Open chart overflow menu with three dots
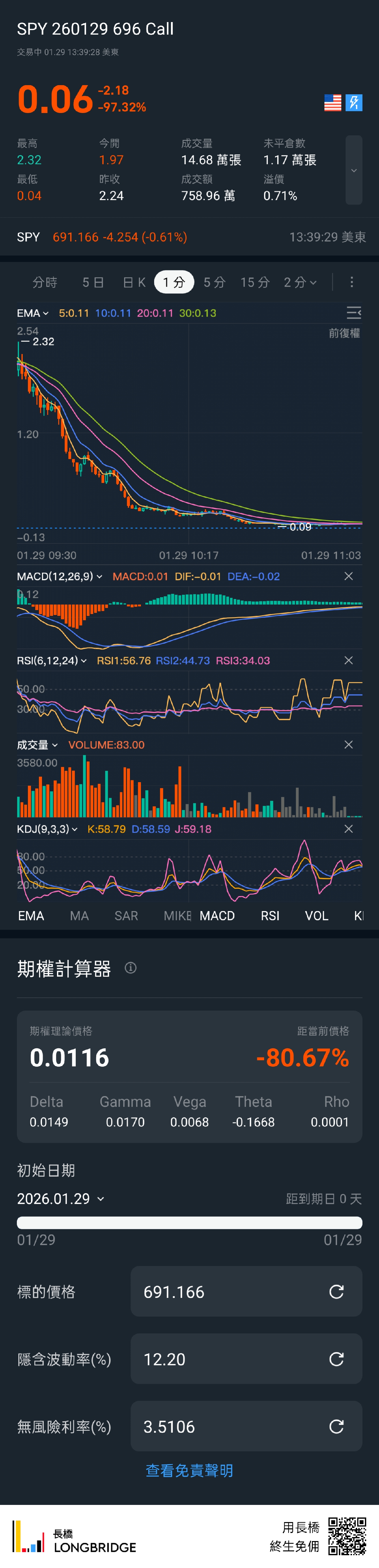Image resolution: width=379 pixels, height=1568 pixels. tap(352, 282)
